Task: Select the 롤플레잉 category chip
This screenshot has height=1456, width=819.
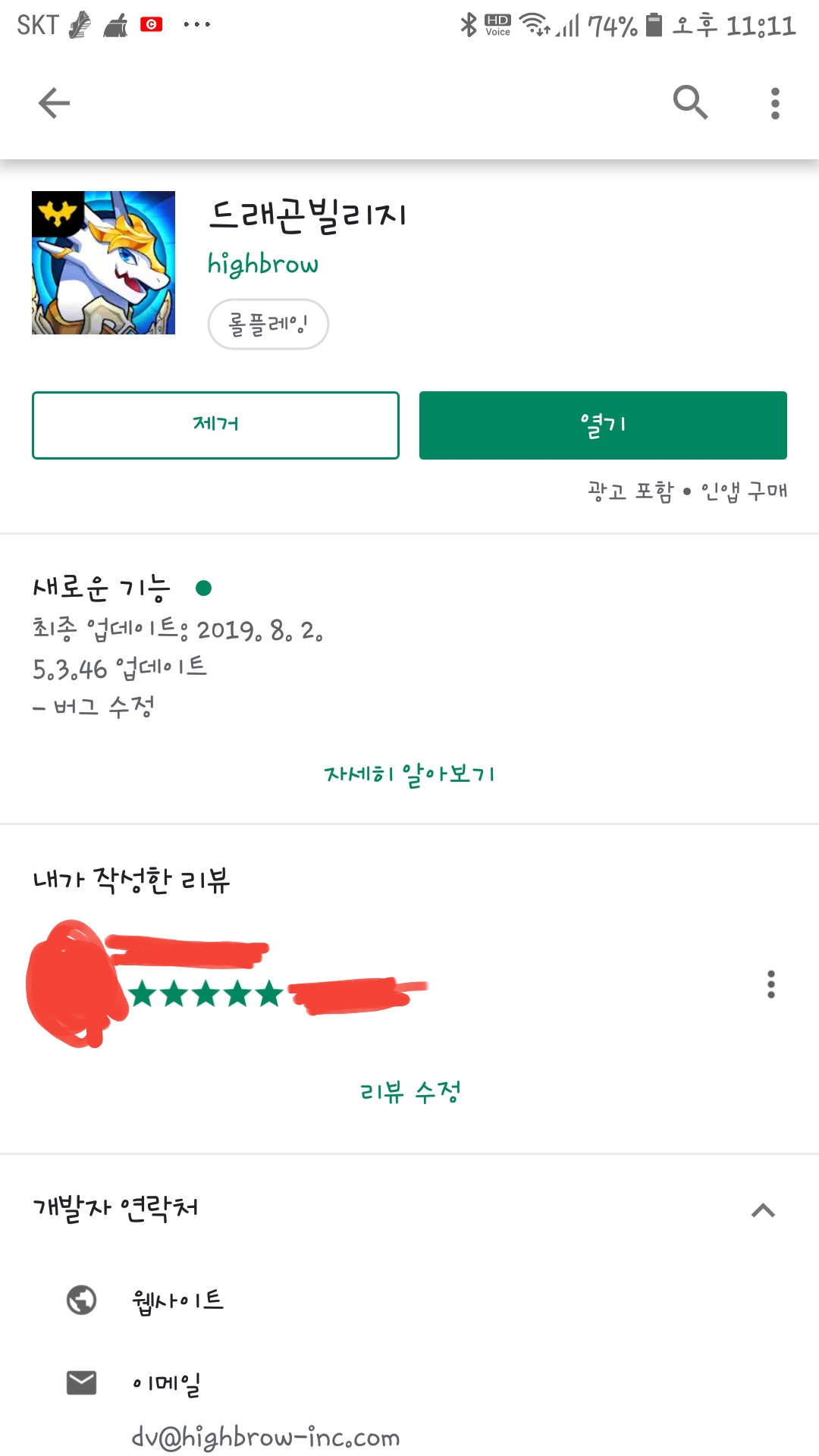Action: [268, 325]
